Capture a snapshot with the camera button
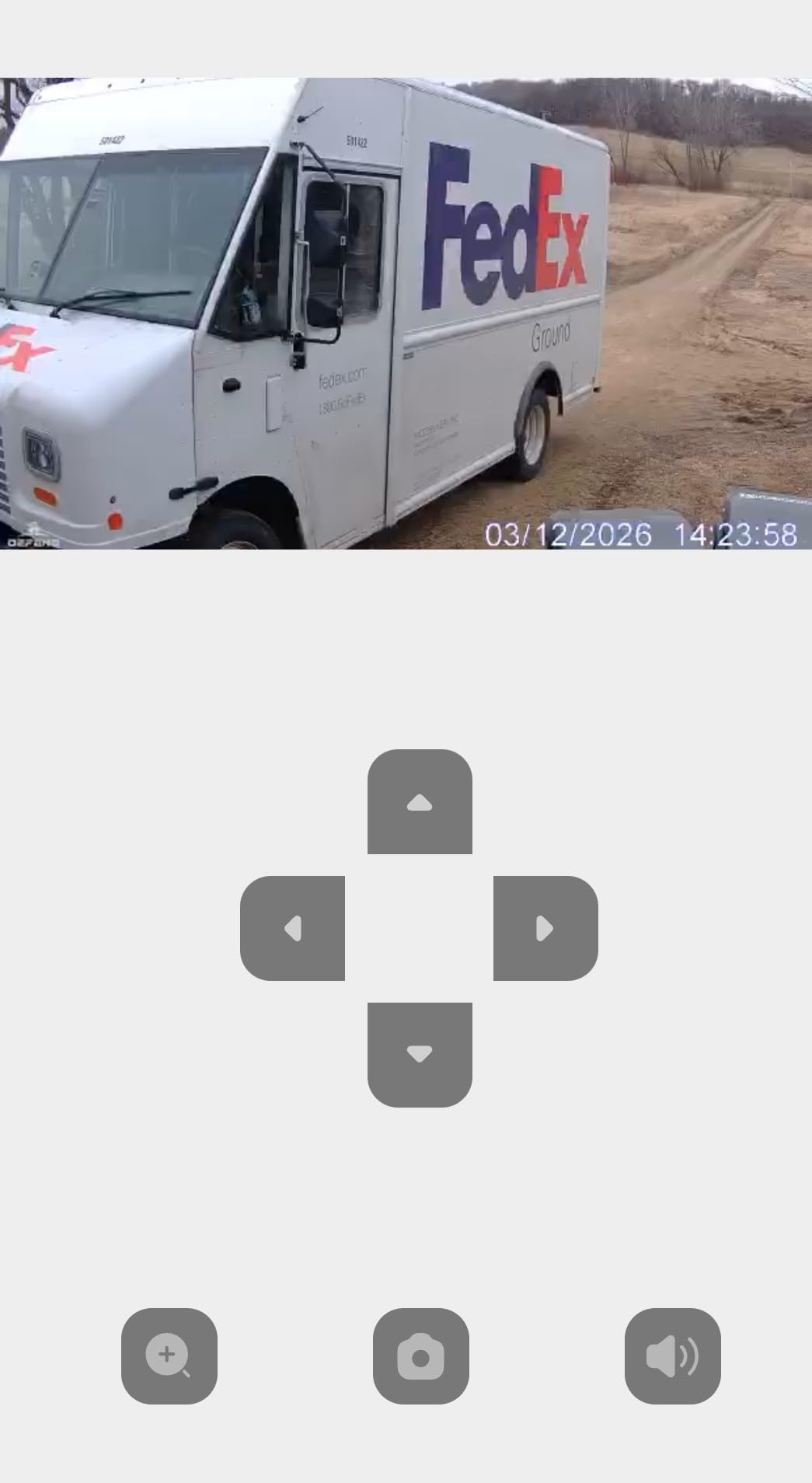The image size is (812, 1483). pos(421,1356)
